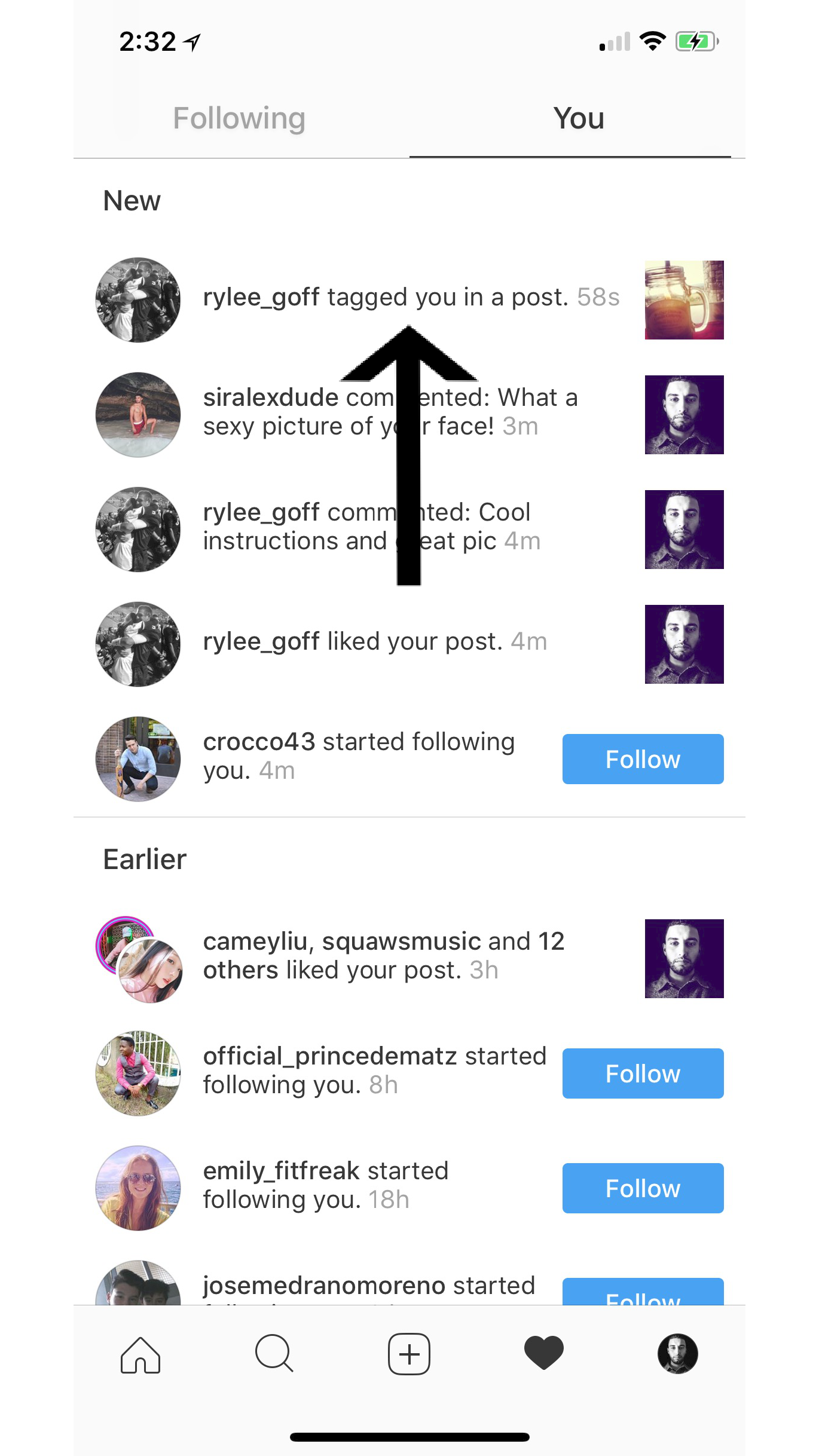Select the You tab

coord(578,118)
